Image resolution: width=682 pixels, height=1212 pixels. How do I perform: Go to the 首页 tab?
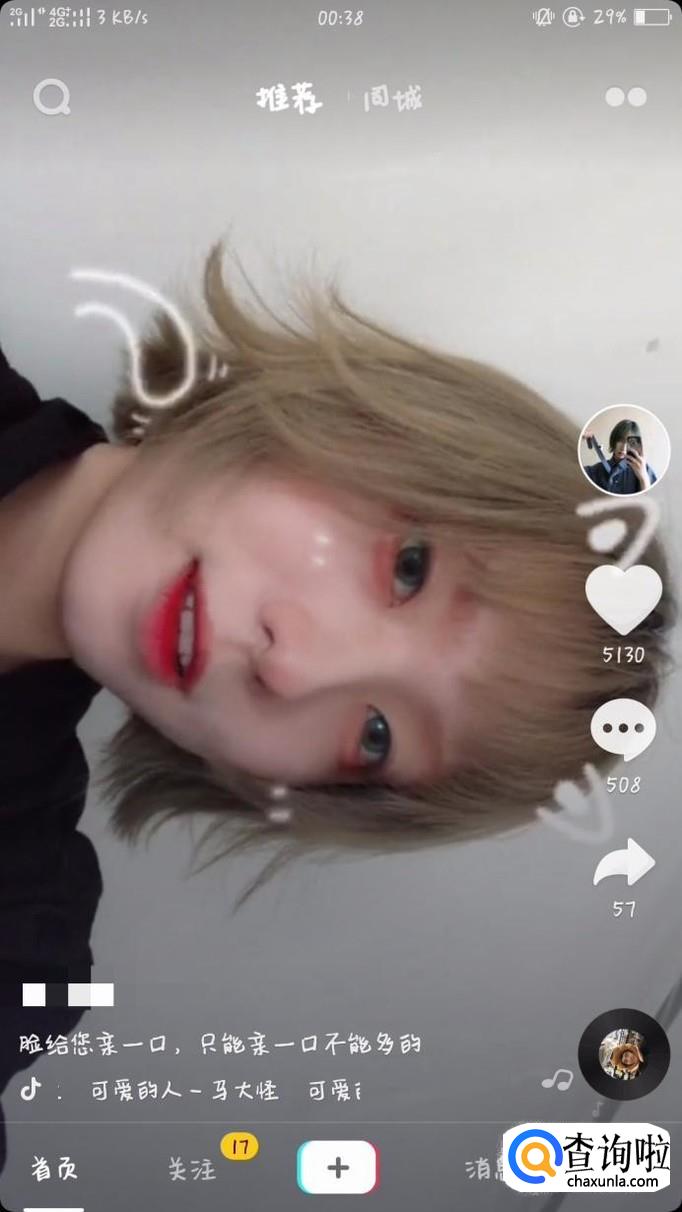point(54,1168)
